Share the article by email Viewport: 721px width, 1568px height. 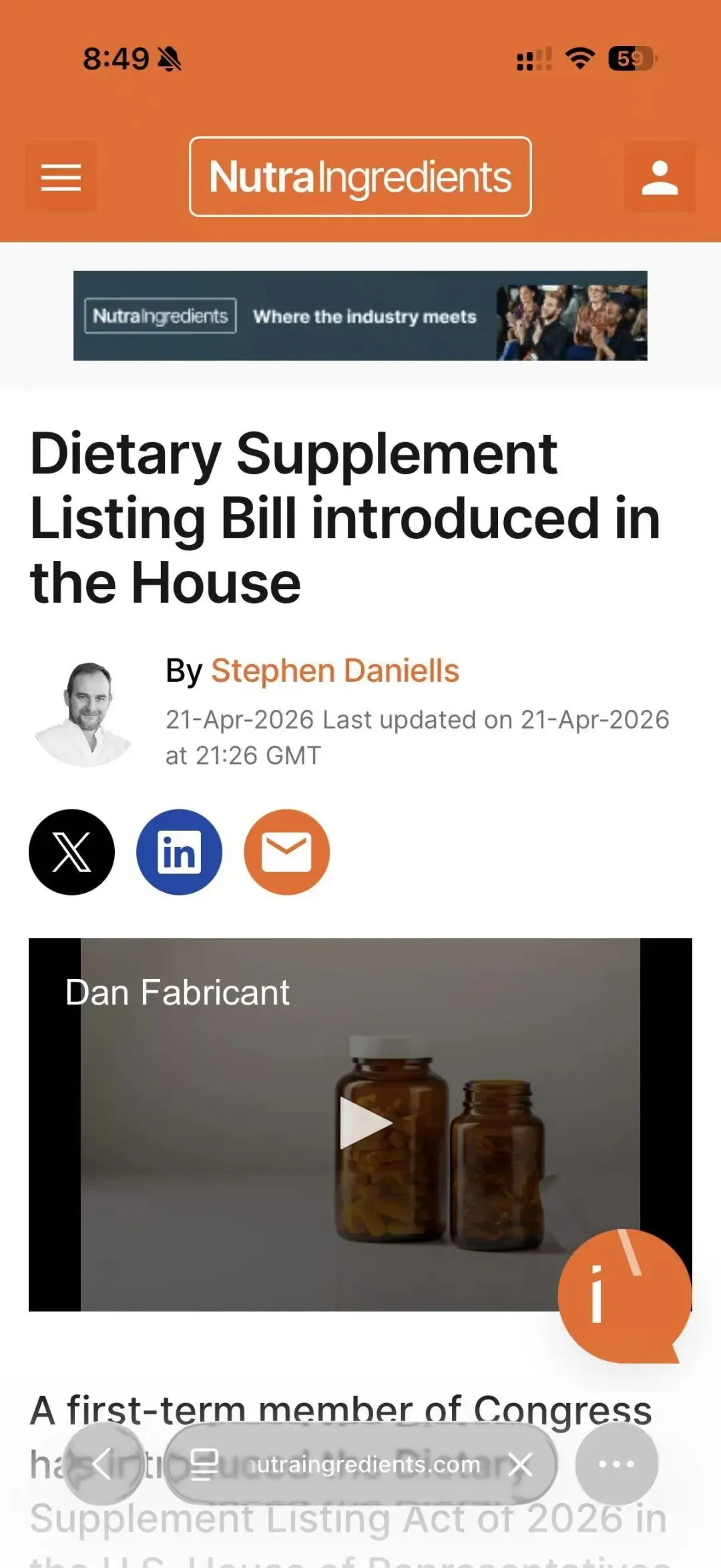[286, 852]
